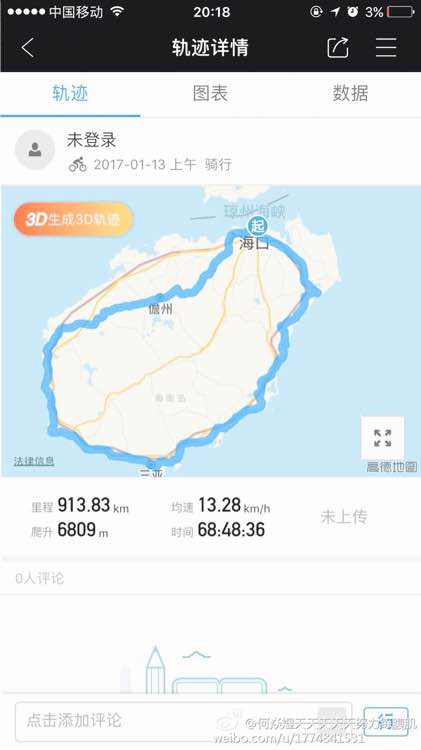Switch to the 数据 tab
Image resolution: width=421 pixels, height=750 pixels.
351,93
